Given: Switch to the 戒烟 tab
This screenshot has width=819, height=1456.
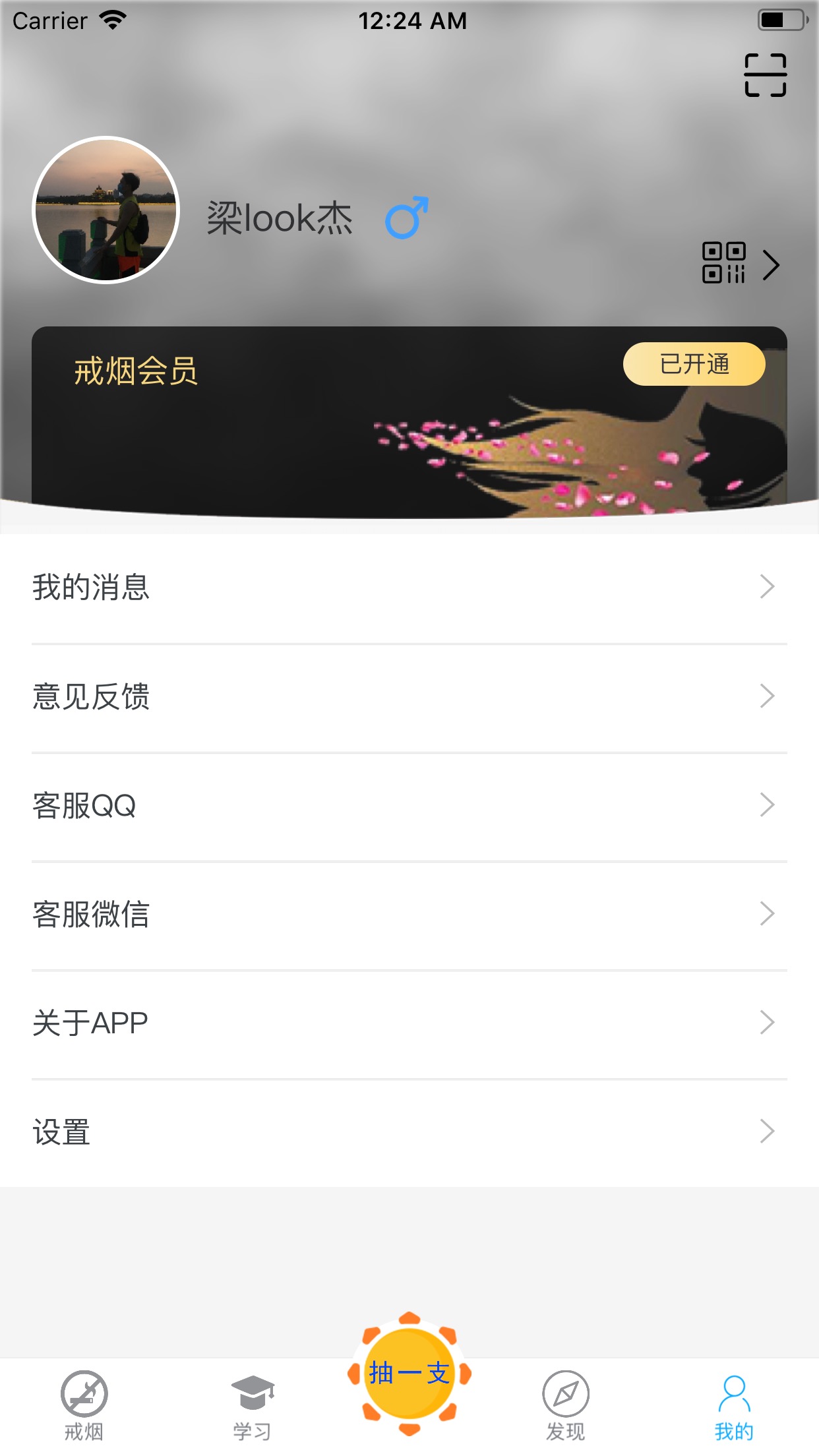Looking at the screenshot, I should [x=84, y=1405].
